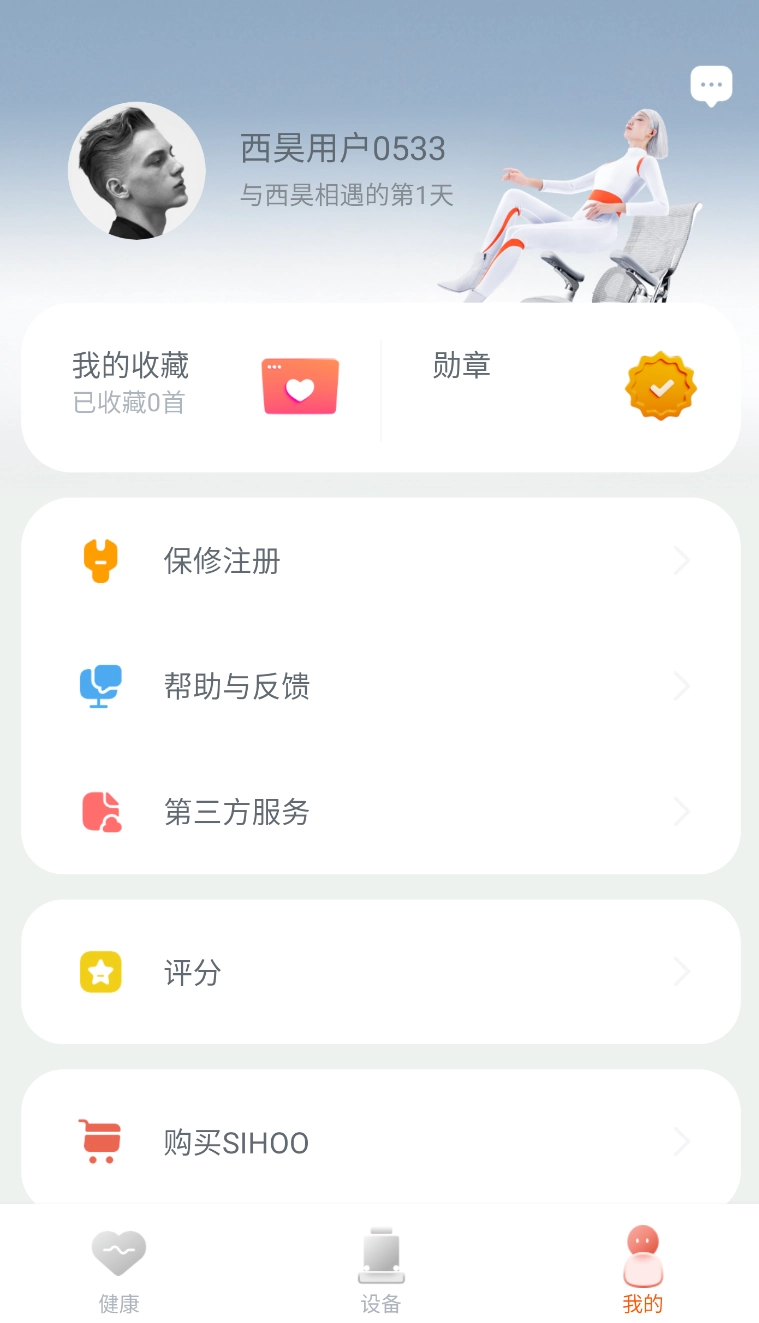Tap the profile avatar photo
Screen dimensions: 759x1323
pos(137,171)
